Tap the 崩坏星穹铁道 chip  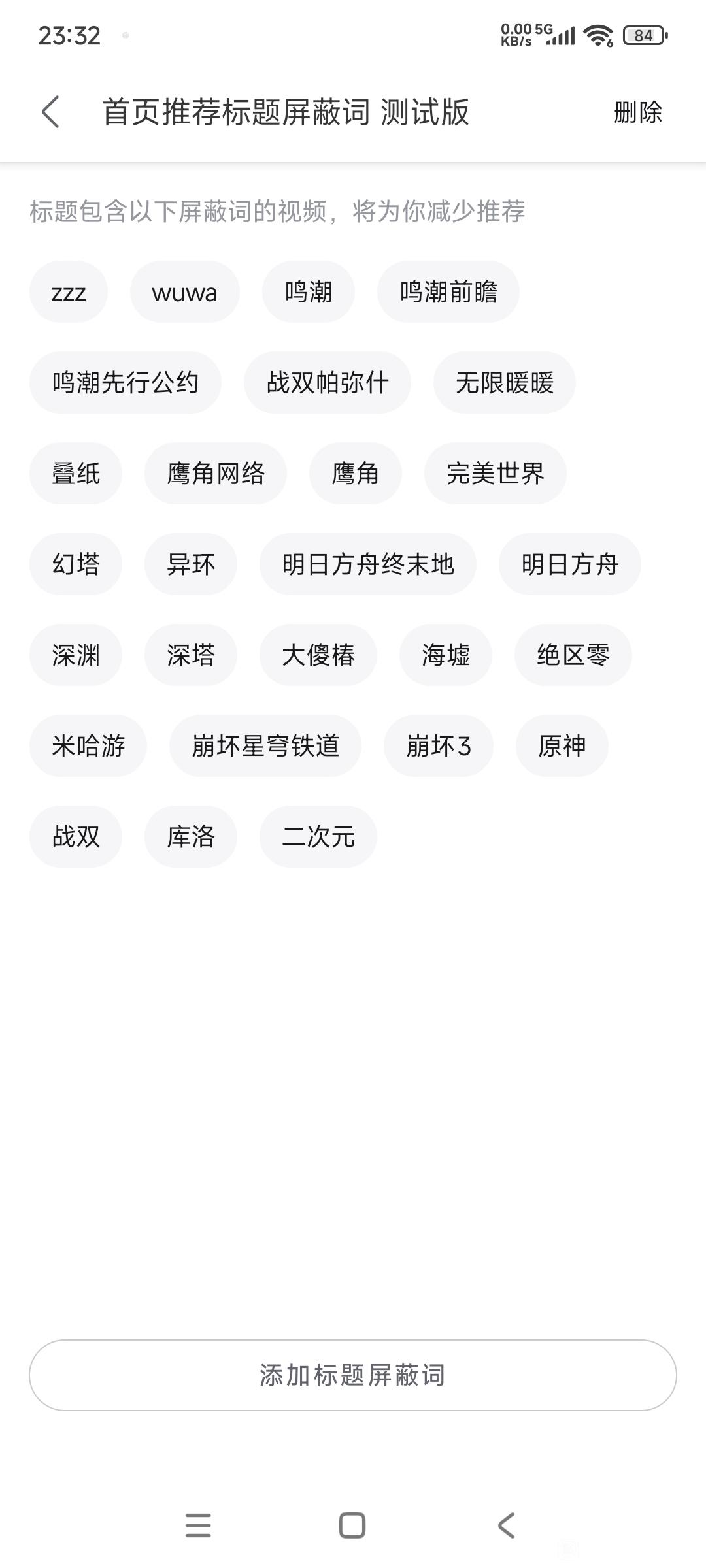265,746
